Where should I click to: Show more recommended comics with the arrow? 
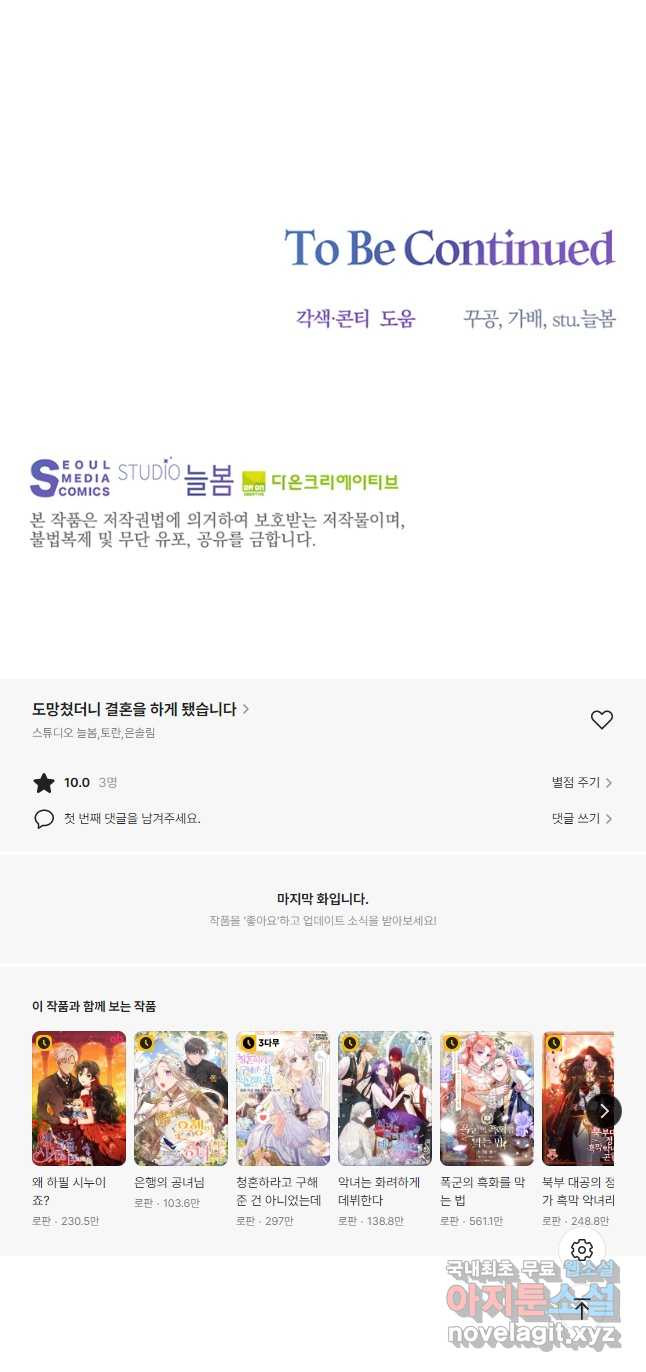[604, 1111]
